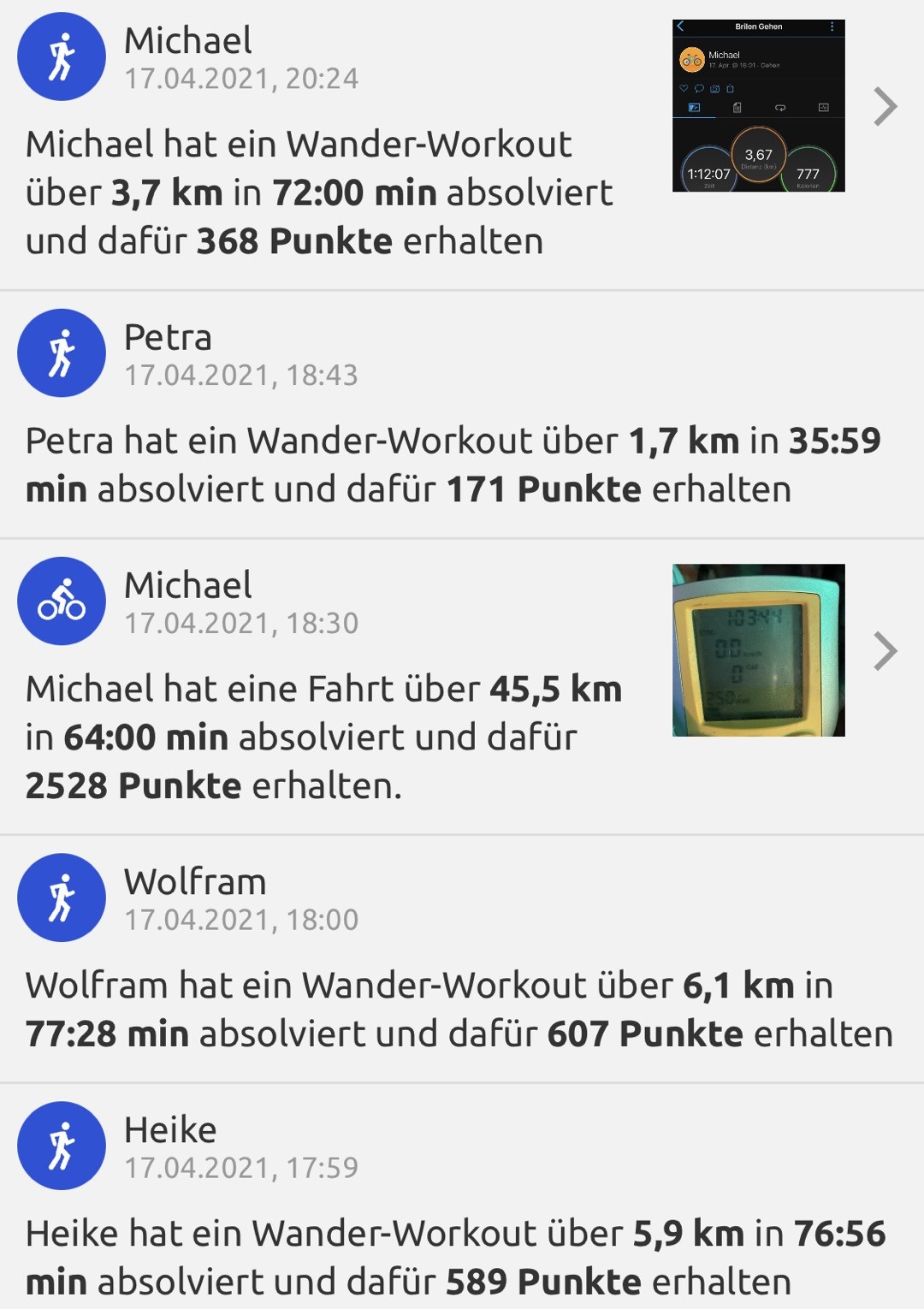Select the lap icon in the Garmin preview

tap(780, 108)
